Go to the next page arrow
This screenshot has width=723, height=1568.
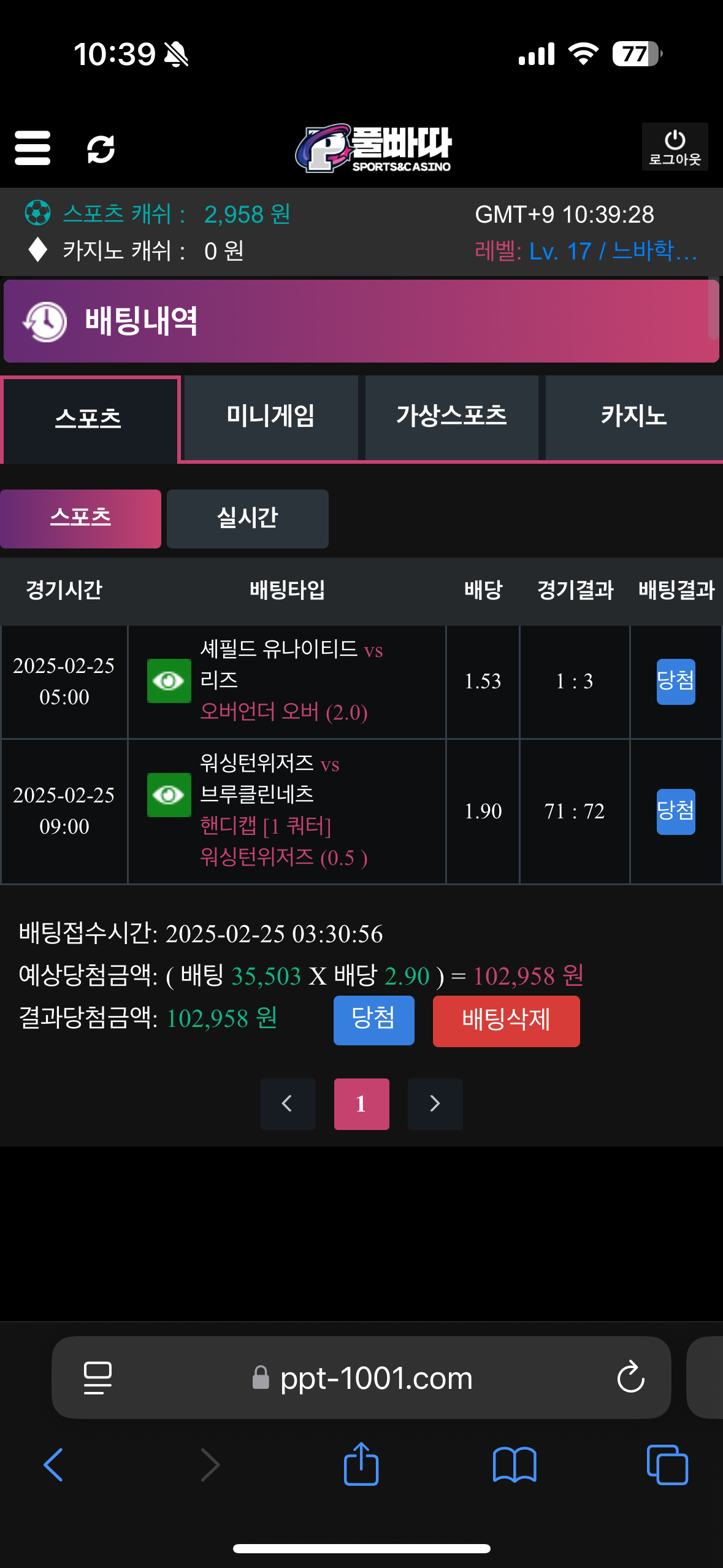[x=435, y=1104]
